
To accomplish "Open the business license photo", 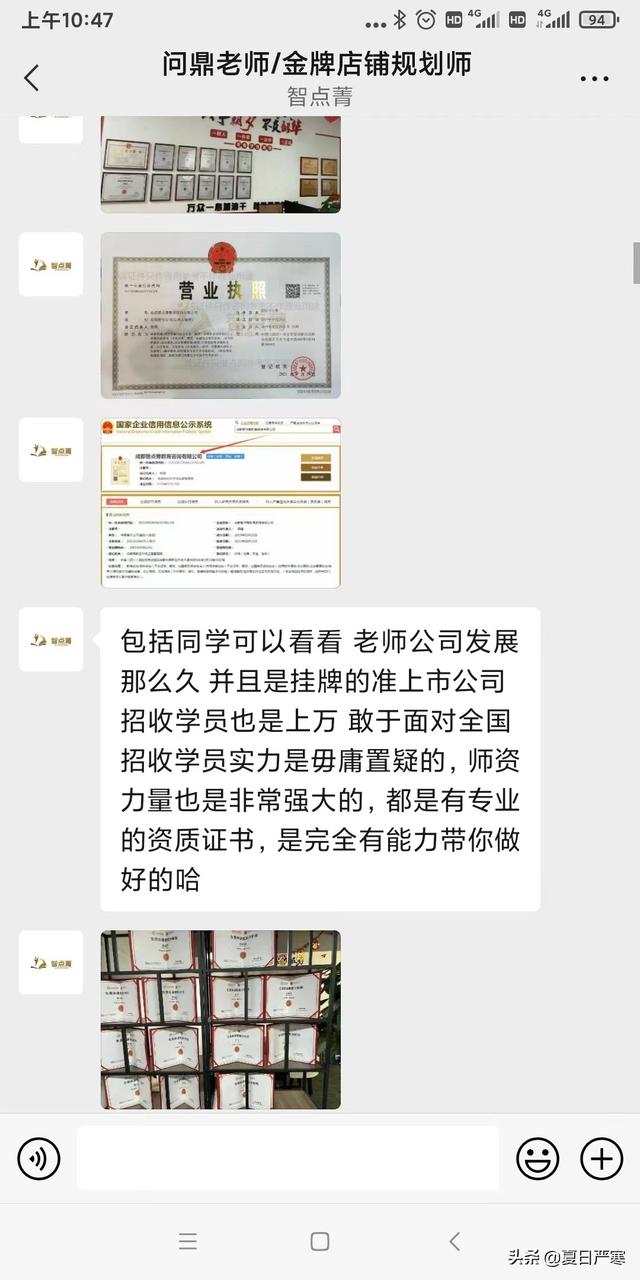I will coord(220,315).
